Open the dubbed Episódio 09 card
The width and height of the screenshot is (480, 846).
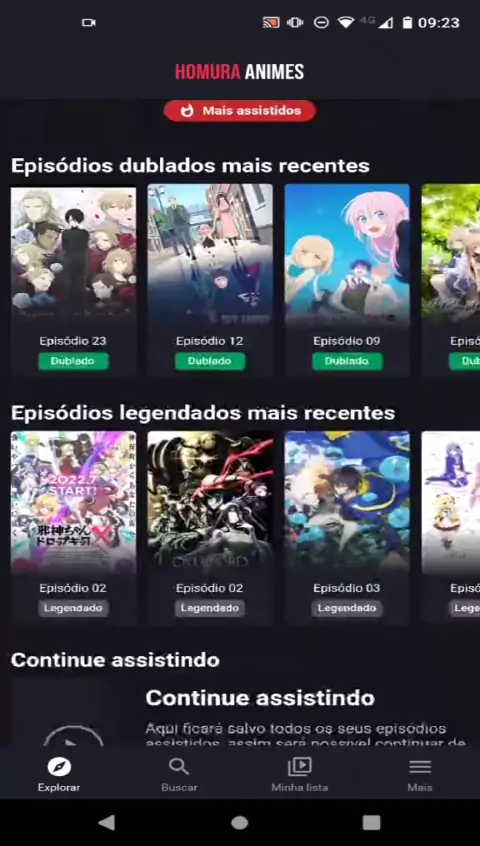(x=347, y=279)
